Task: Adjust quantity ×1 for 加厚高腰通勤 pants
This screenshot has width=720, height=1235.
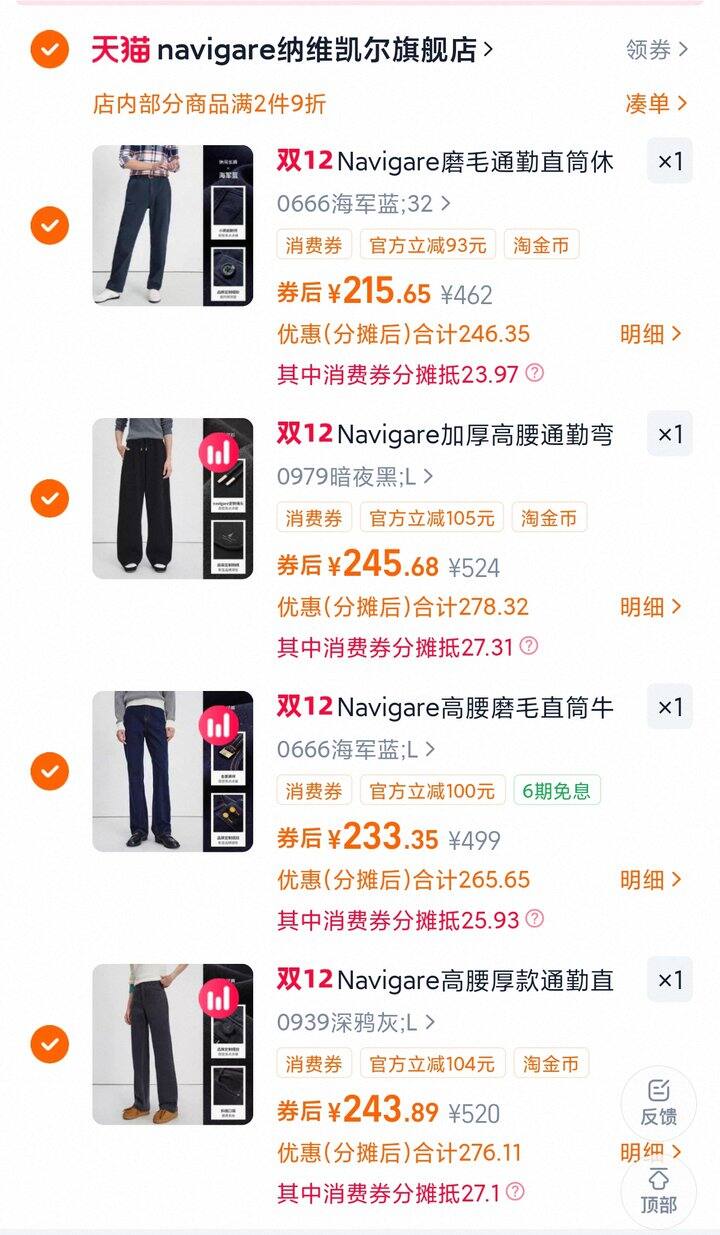Action: 669,434
